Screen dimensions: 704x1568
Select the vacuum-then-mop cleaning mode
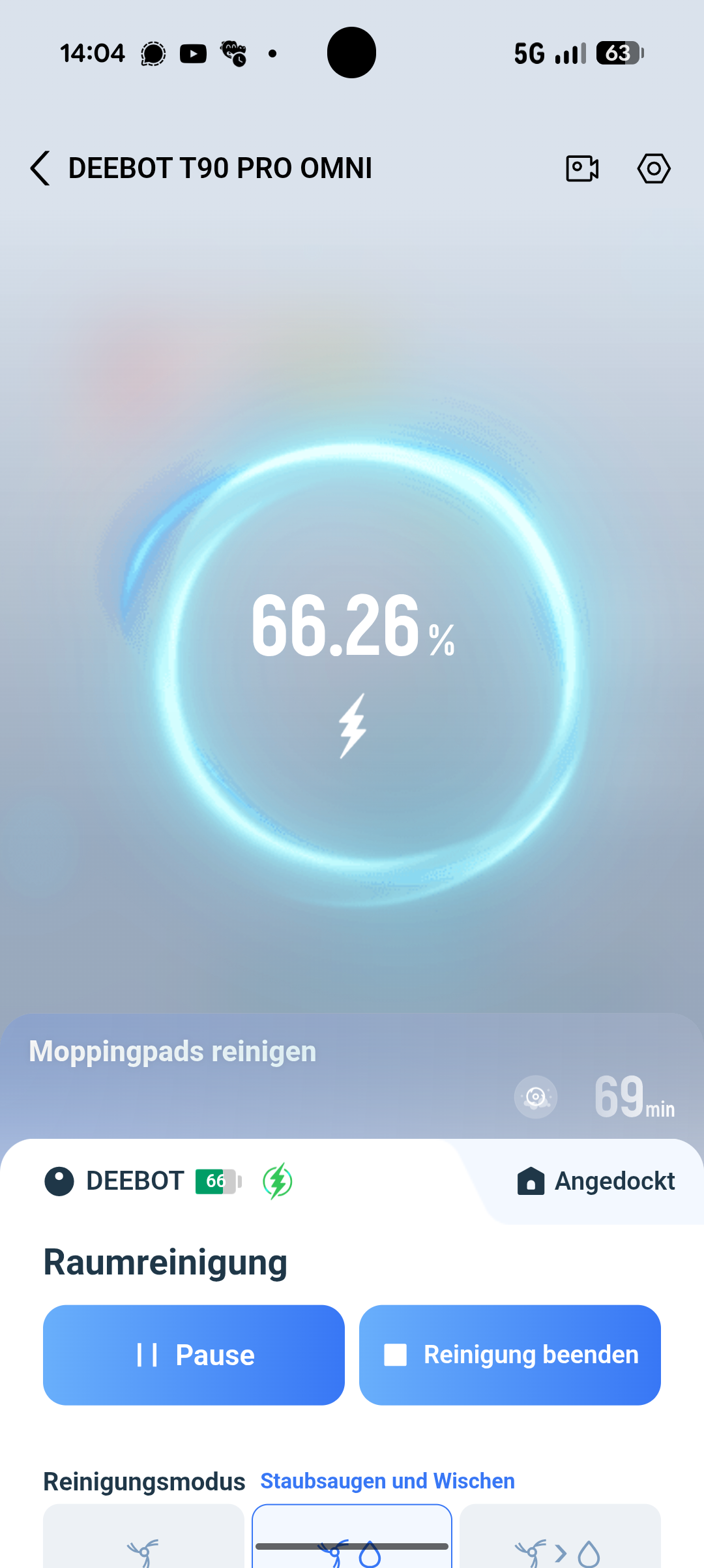tap(559, 1539)
